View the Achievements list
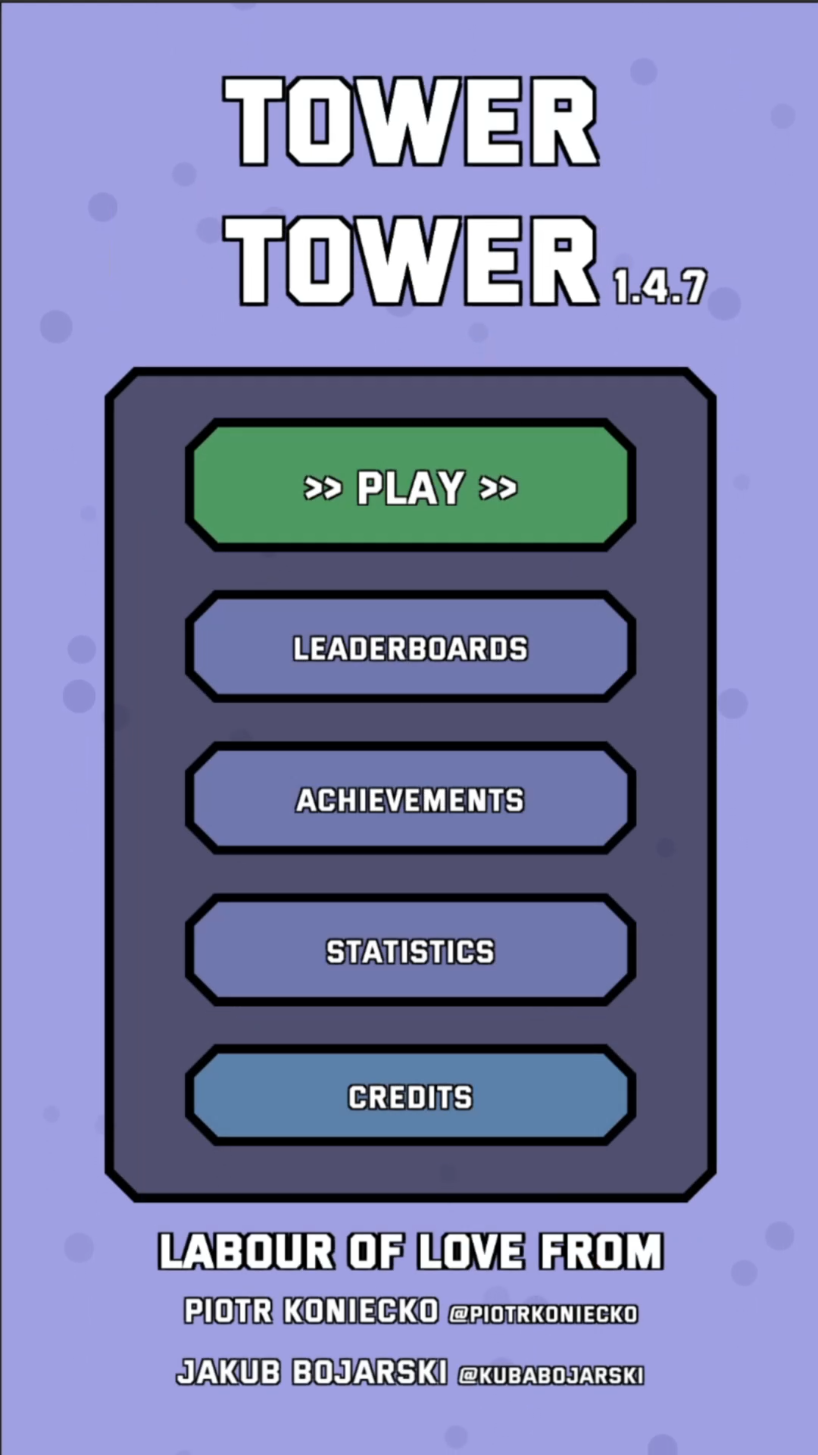Screen dimensions: 818x1455 coord(410,799)
